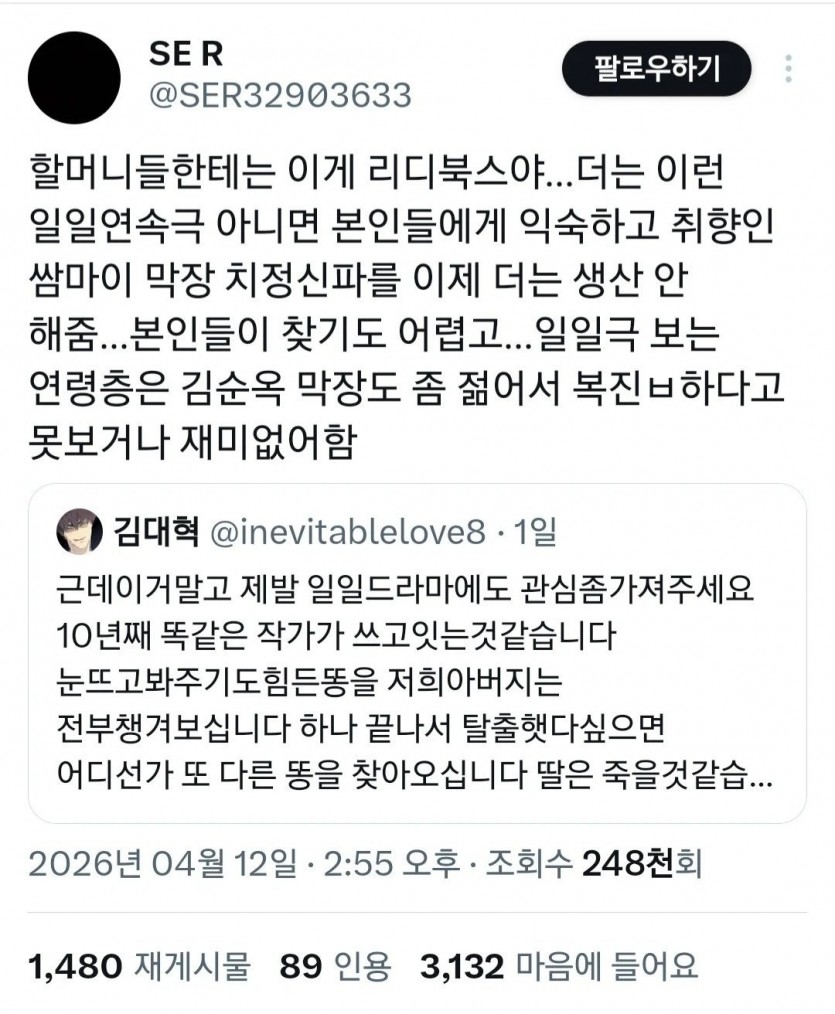This screenshot has width=835, height=1014.
Task: Open the @SER32903633 profile handle
Action: pyautogui.click(x=280, y=95)
